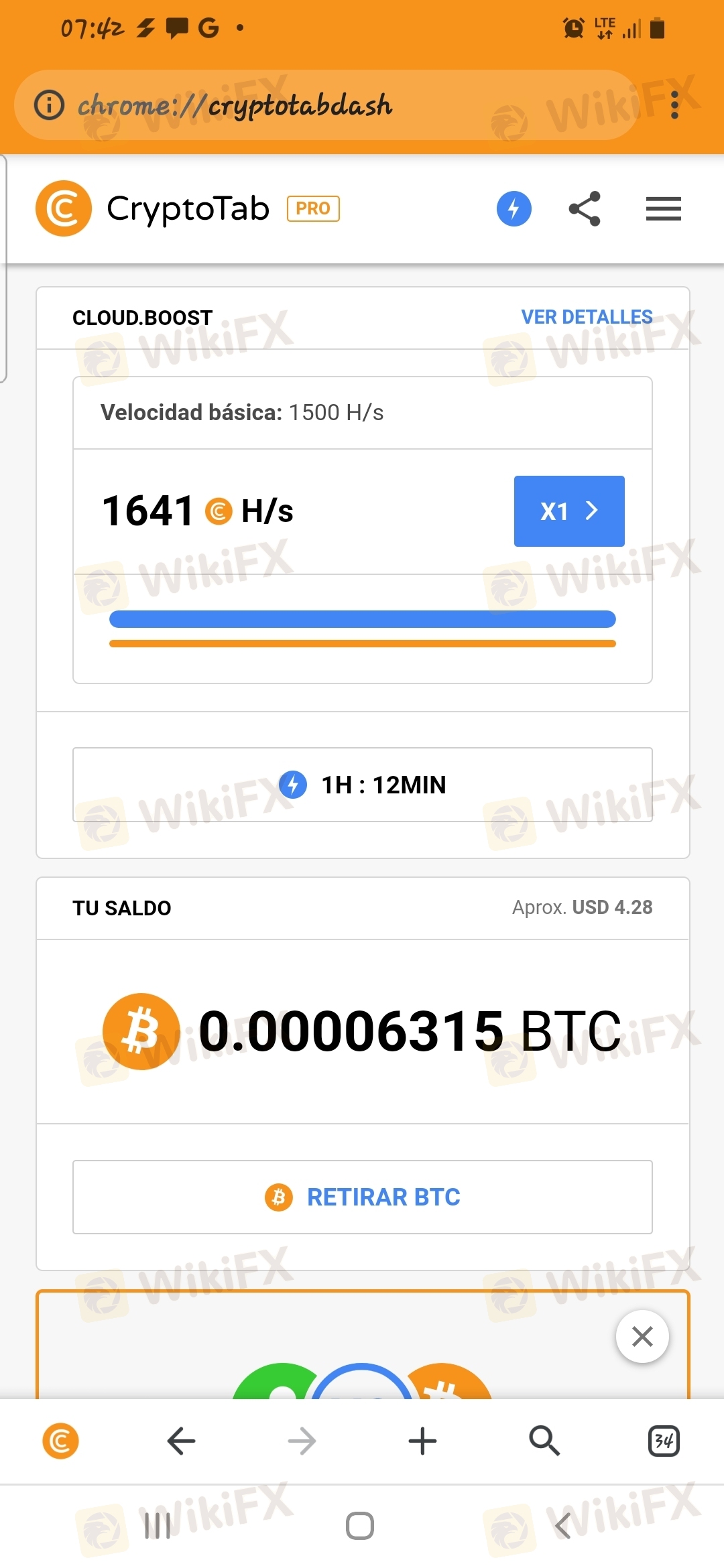Tap RETIRAR BTC to withdraw
Image resolution: width=724 pixels, height=1568 pixels.
(363, 1197)
